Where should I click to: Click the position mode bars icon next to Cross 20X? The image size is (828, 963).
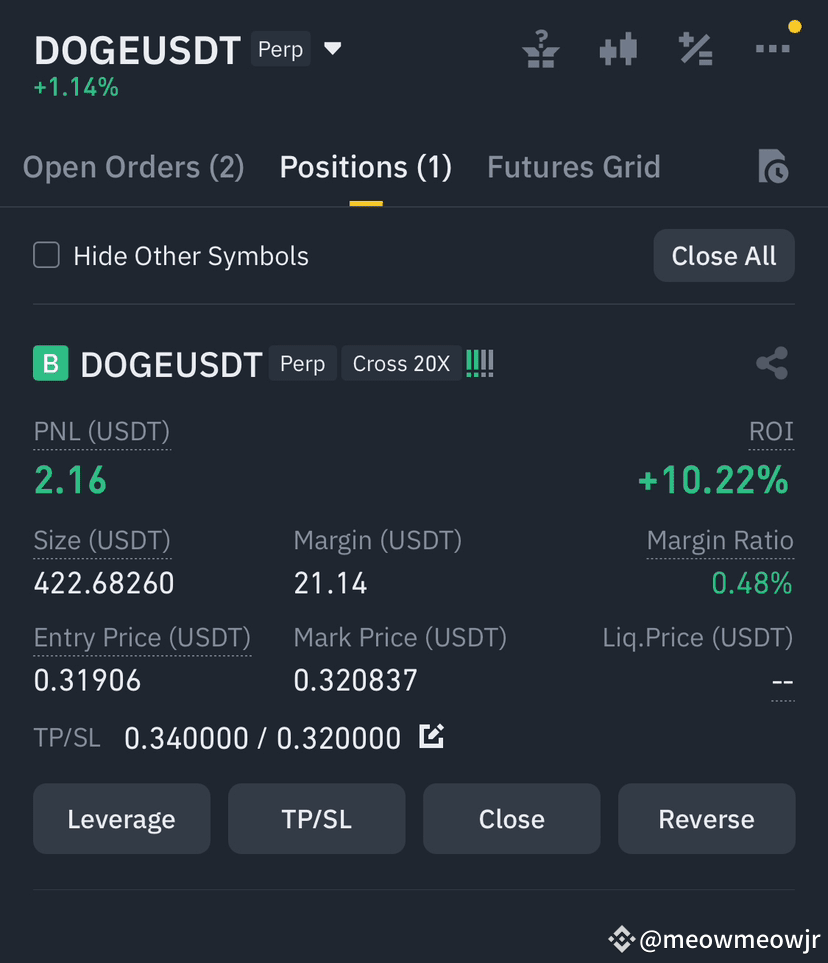(480, 364)
